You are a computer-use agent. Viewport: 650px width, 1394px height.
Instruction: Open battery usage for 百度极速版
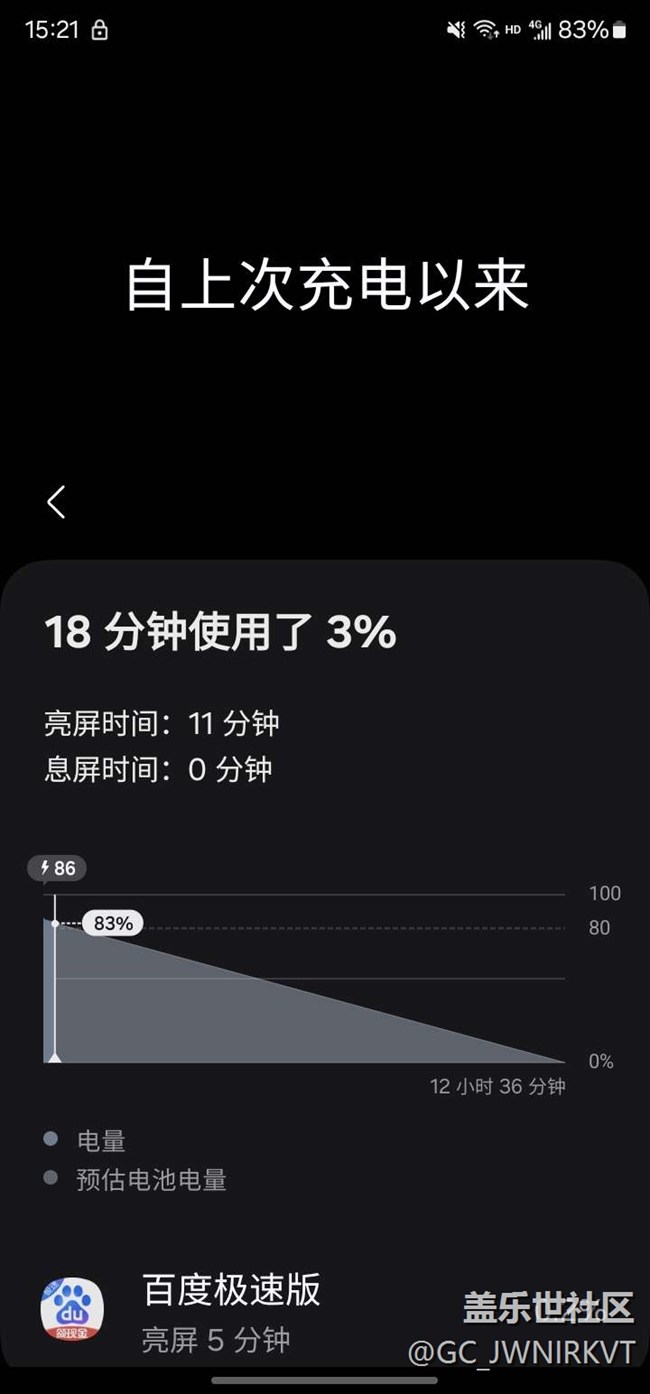click(325, 1311)
